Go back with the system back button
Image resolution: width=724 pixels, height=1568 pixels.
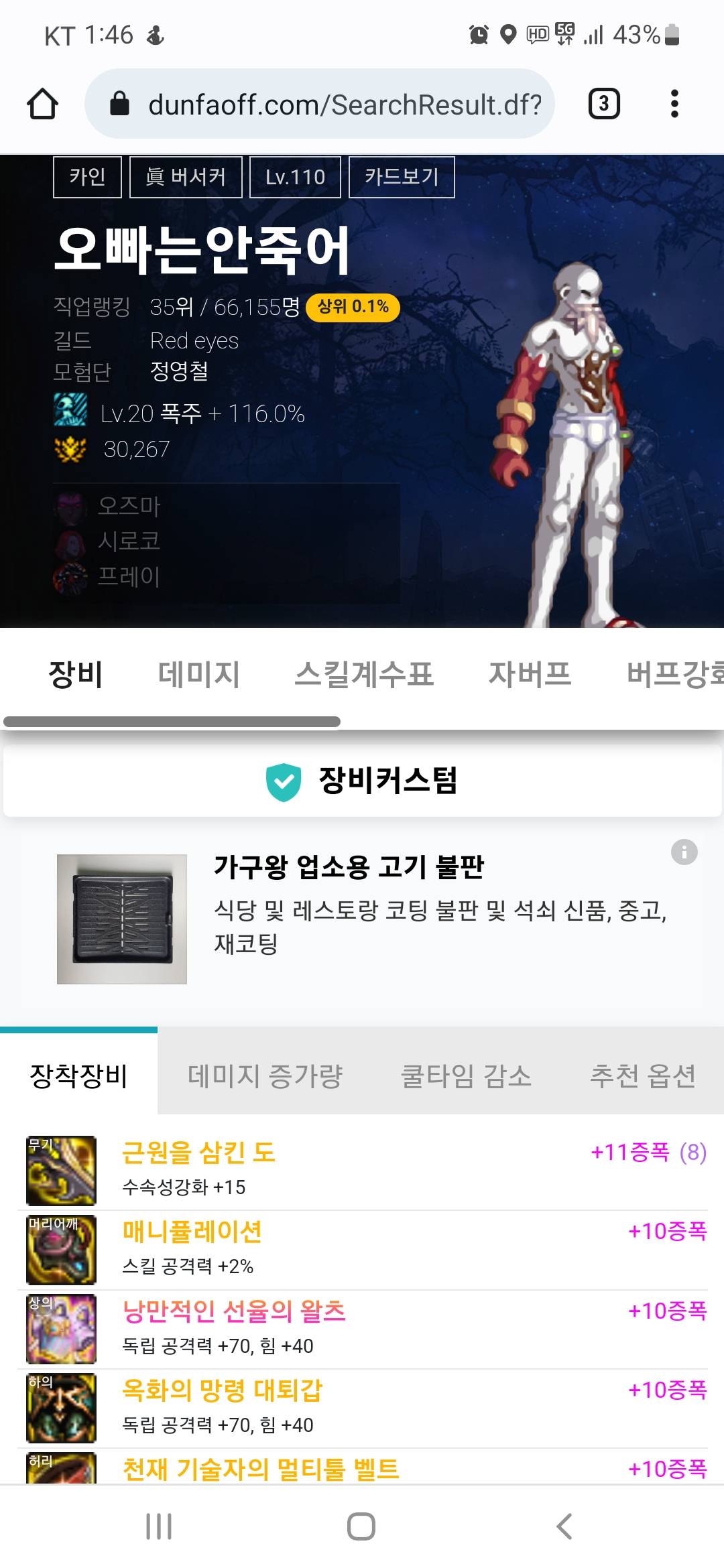[564, 1526]
